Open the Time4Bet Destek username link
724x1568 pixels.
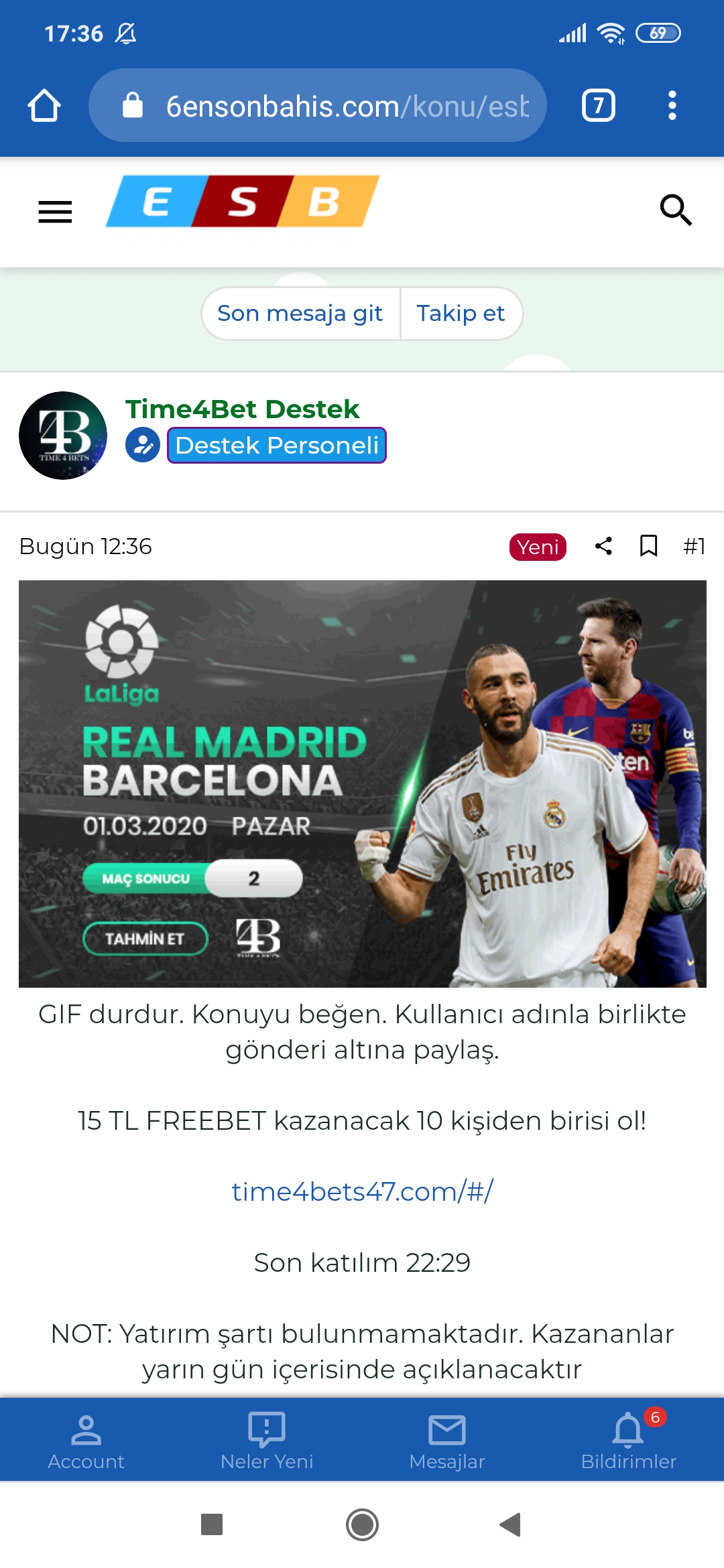pyautogui.click(x=243, y=409)
